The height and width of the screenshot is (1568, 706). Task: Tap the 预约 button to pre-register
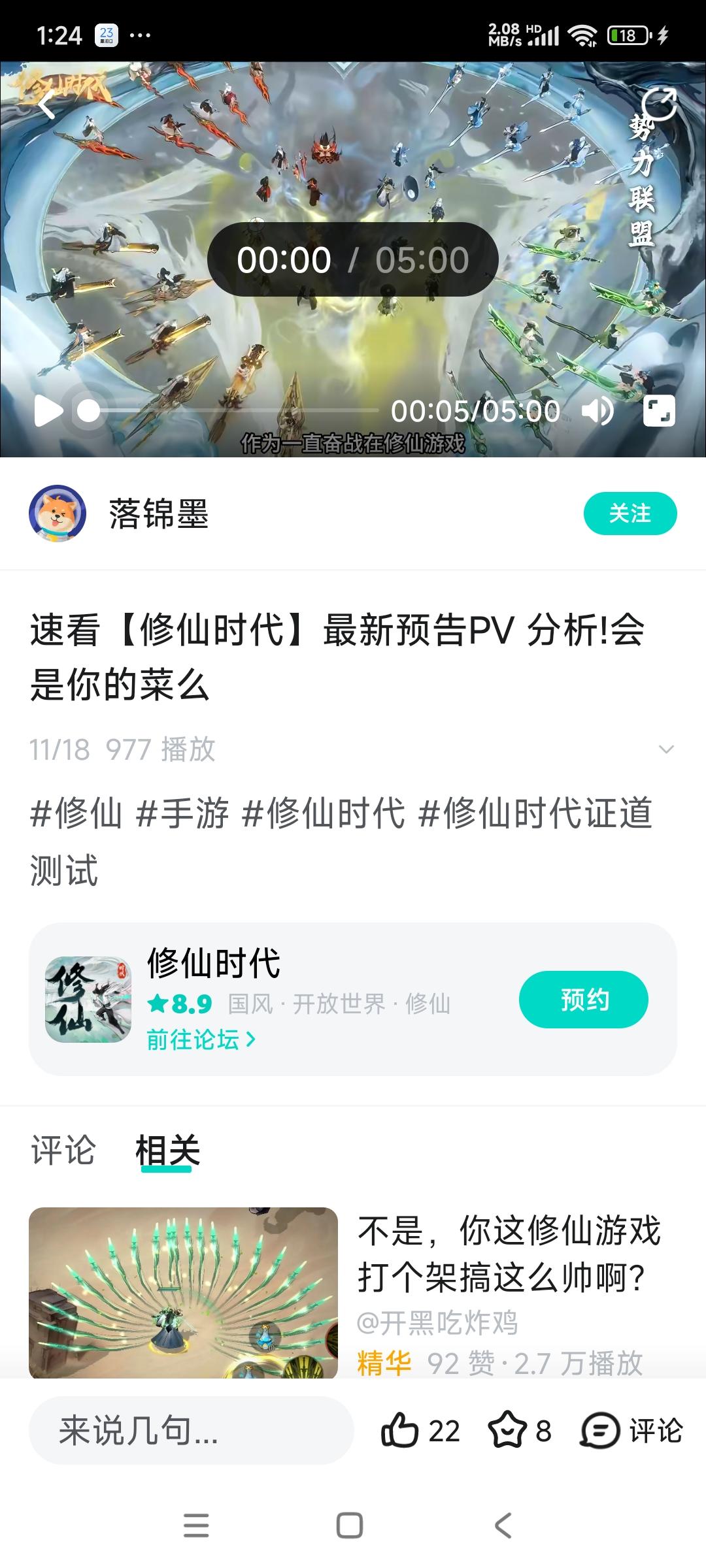(584, 999)
